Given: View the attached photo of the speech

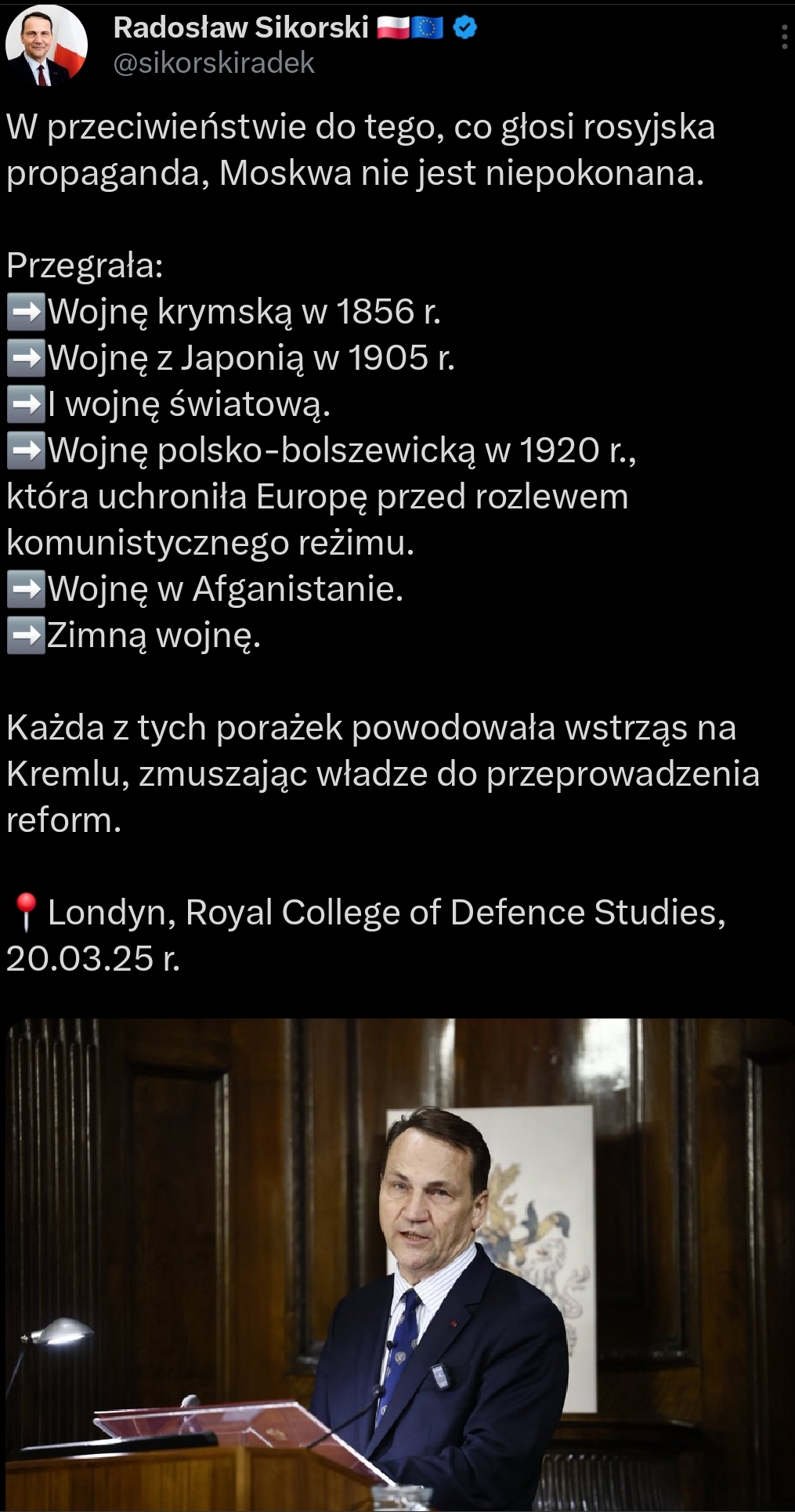Looking at the screenshot, I should click(399, 1263).
